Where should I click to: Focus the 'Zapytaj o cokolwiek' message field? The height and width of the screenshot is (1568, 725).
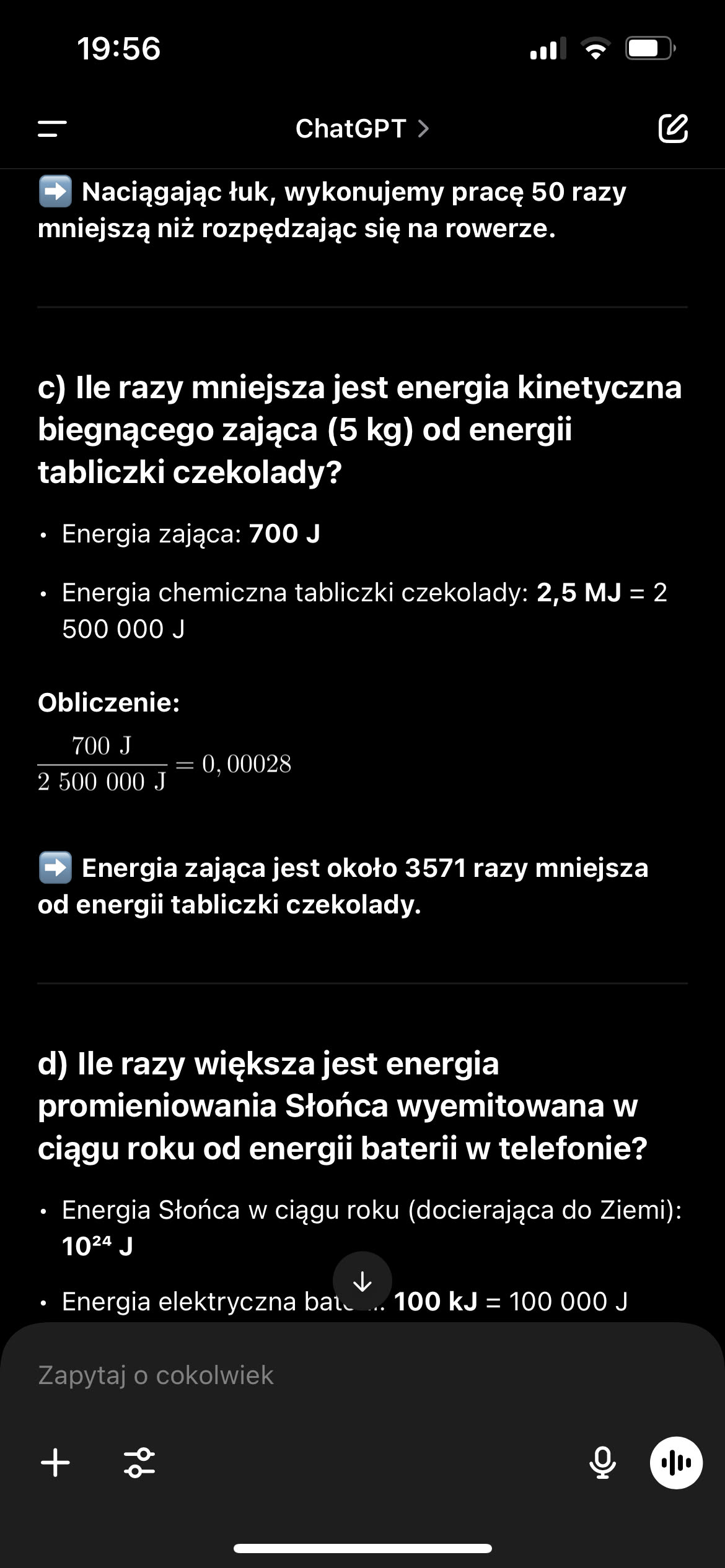point(310,1375)
